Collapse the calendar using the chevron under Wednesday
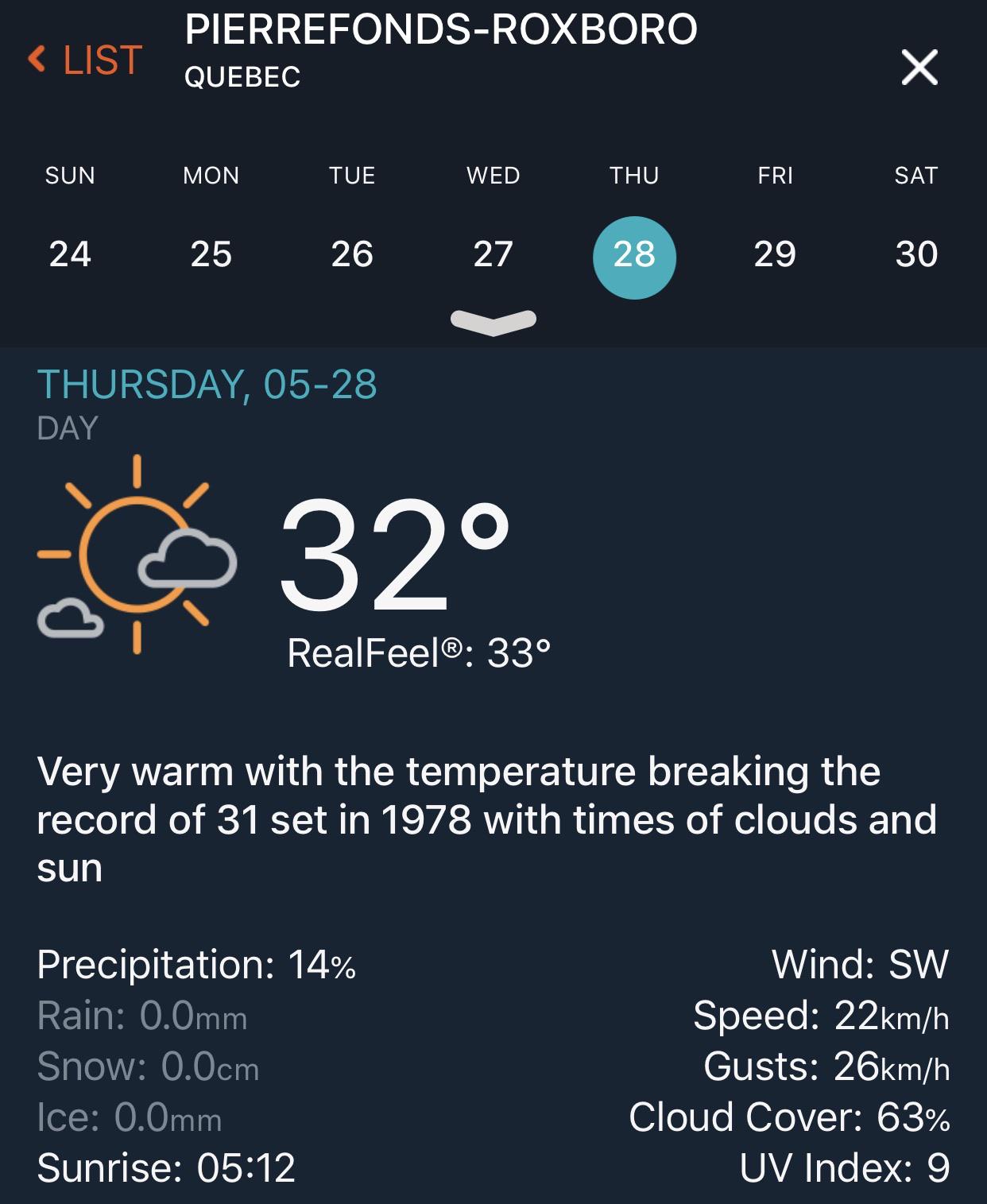Screen dimensions: 987x1204 point(493,322)
